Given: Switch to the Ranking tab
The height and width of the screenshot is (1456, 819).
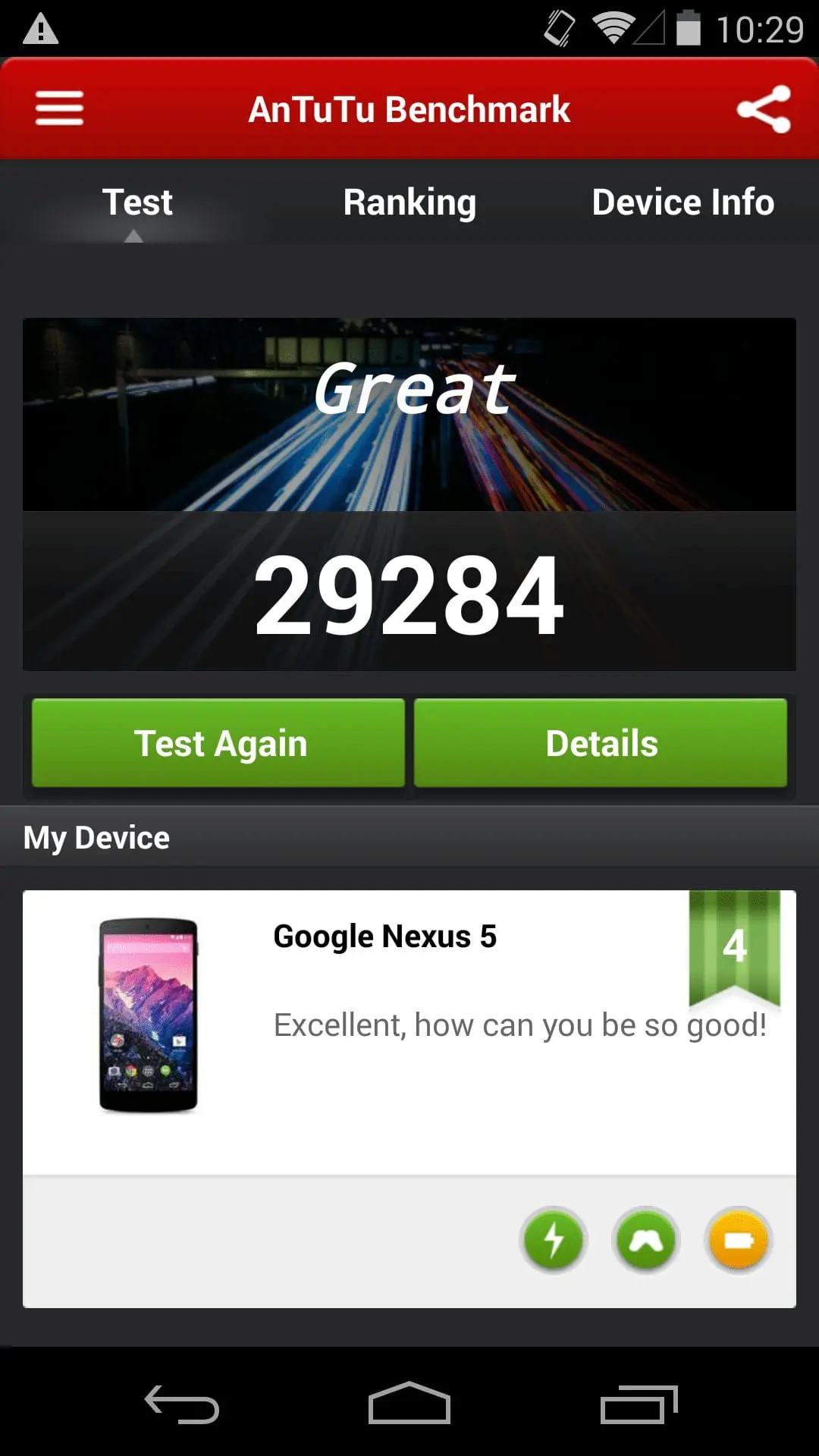Looking at the screenshot, I should click(409, 202).
